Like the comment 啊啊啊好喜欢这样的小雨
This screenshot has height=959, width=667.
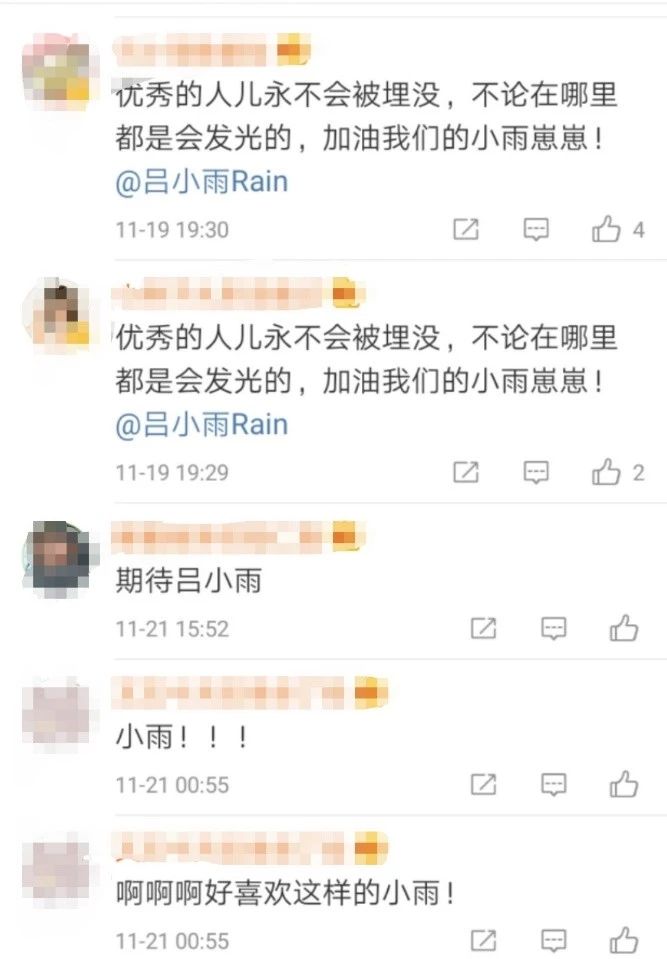pos(624,940)
